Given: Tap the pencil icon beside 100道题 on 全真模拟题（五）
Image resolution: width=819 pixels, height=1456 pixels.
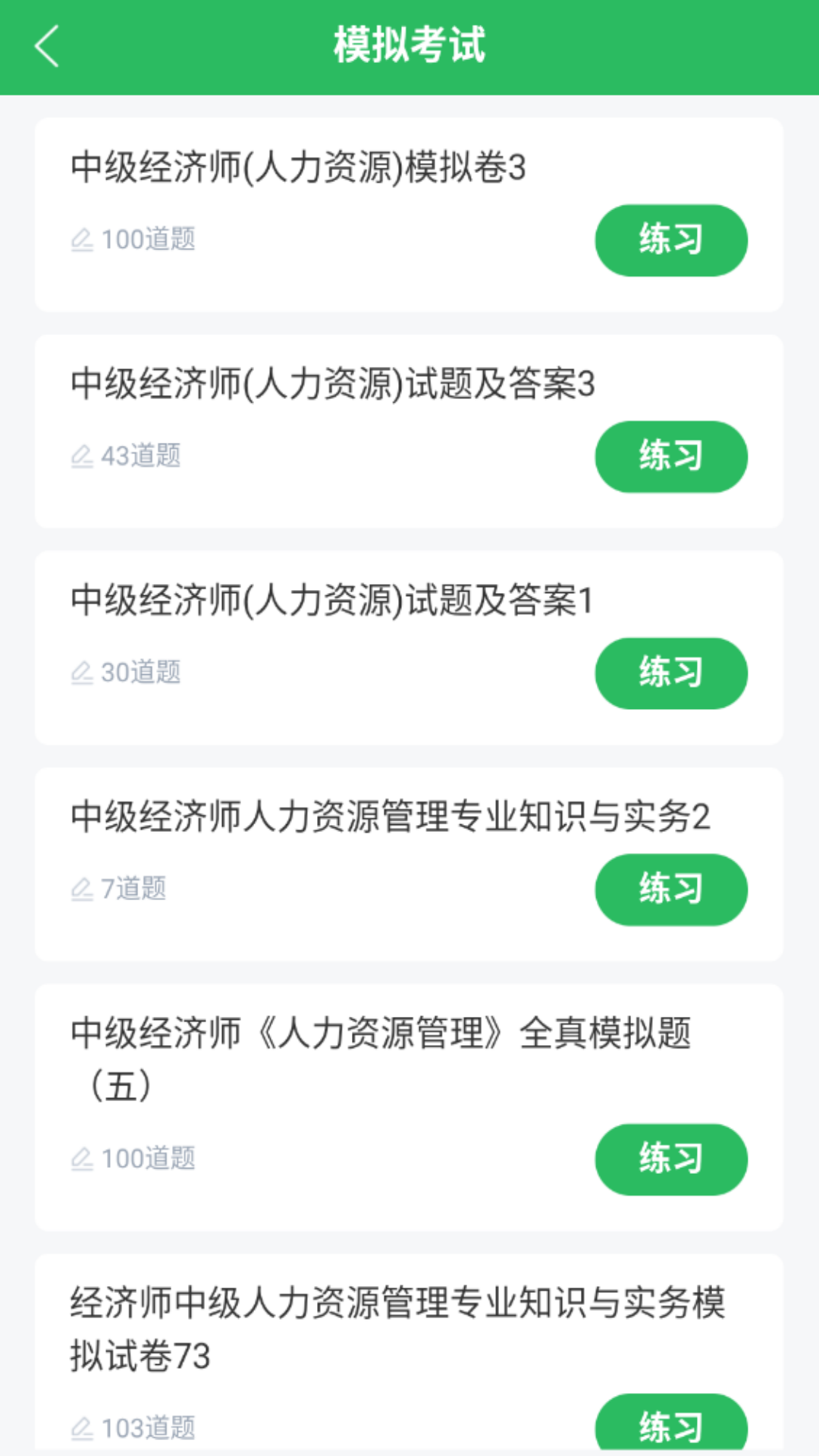Looking at the screenshot, I should (83, 1159).
